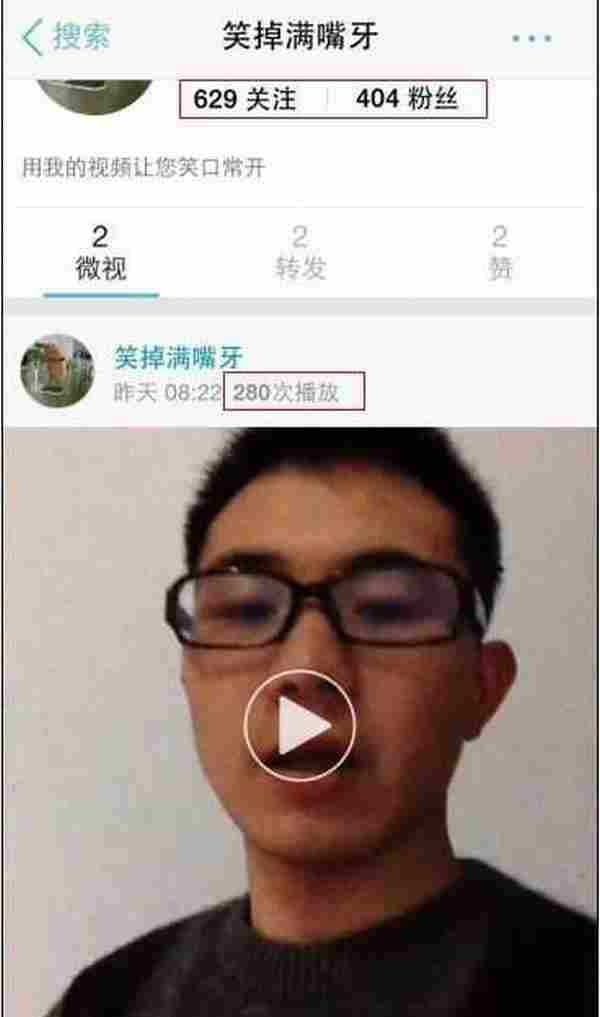Open the three-dot overflow menu
This screenshot has width=600, height=1017.
(531, 38)
